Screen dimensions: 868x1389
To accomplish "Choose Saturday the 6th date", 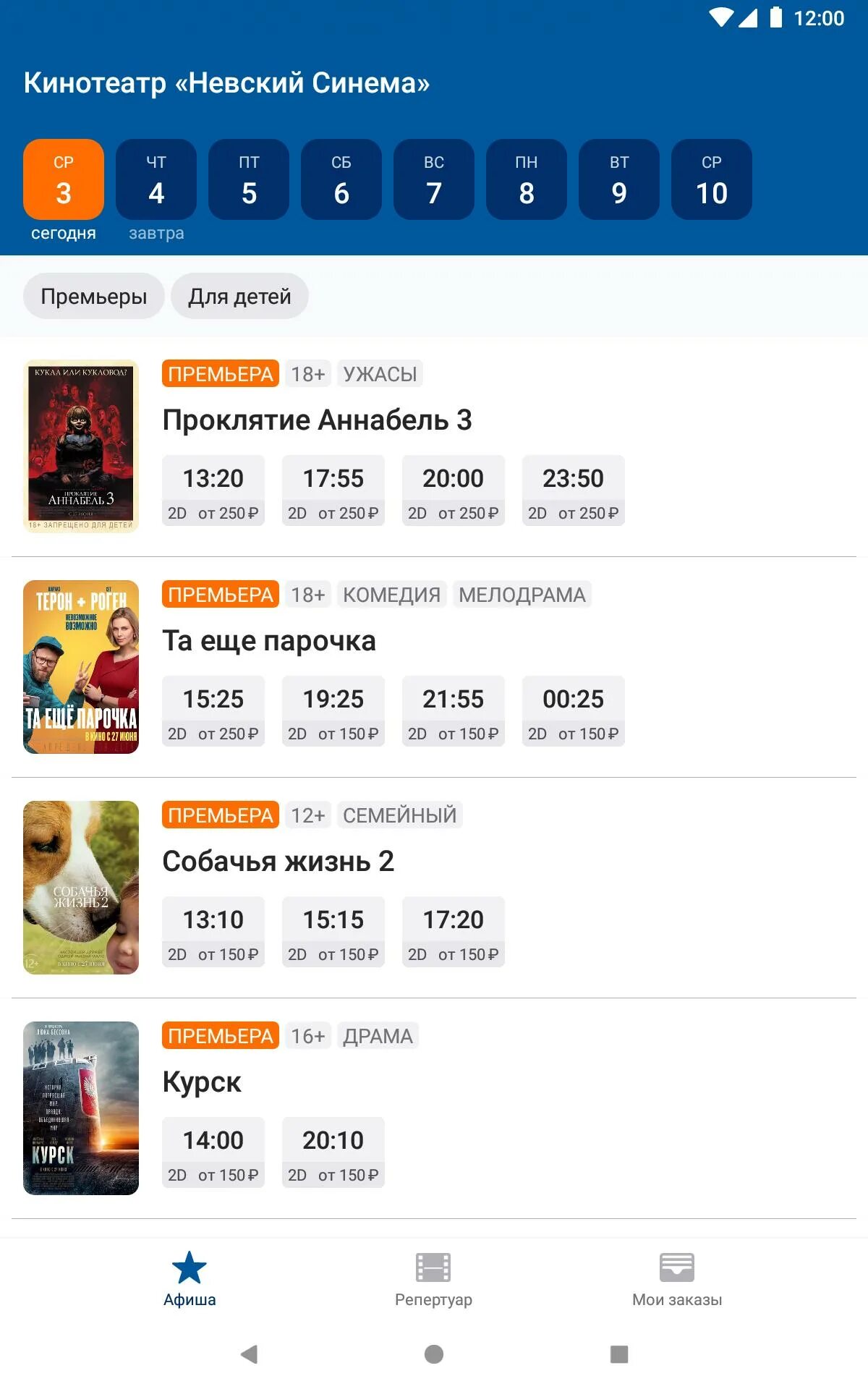I will (341, 179).
